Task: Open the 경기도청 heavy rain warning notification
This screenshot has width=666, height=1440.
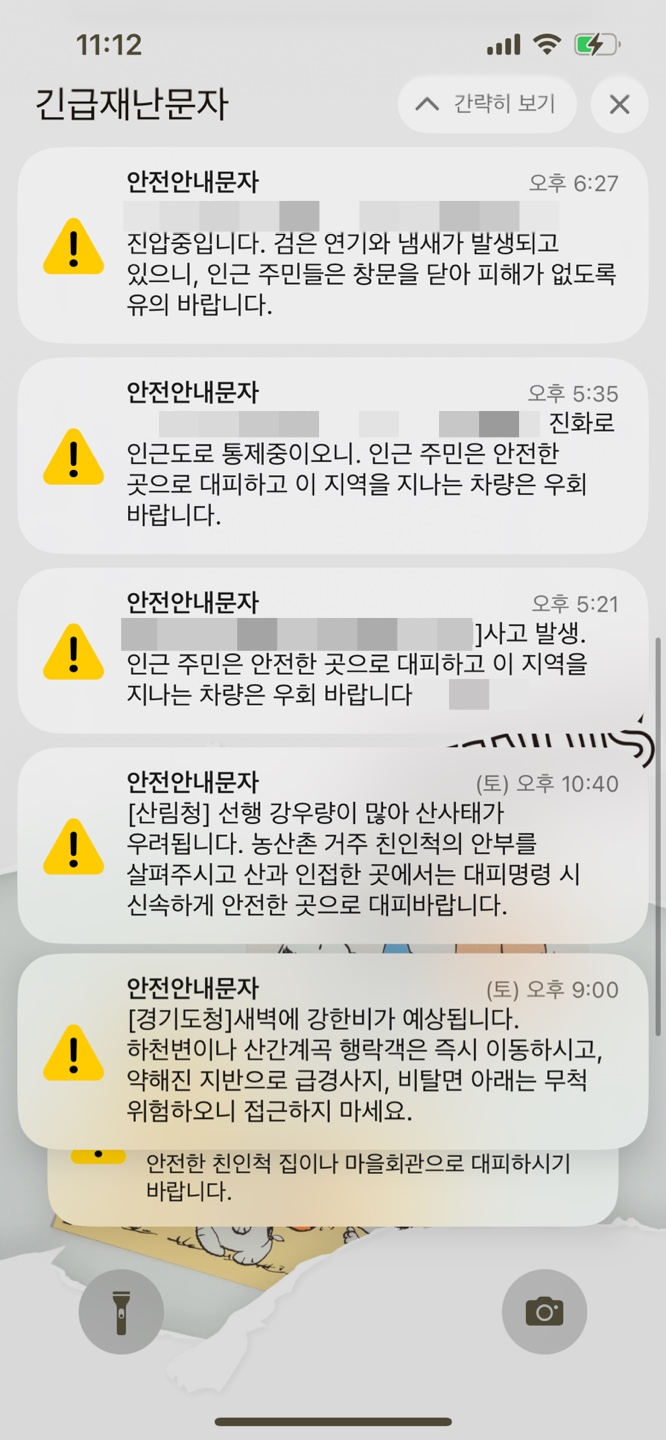Action: (332, 1052)
